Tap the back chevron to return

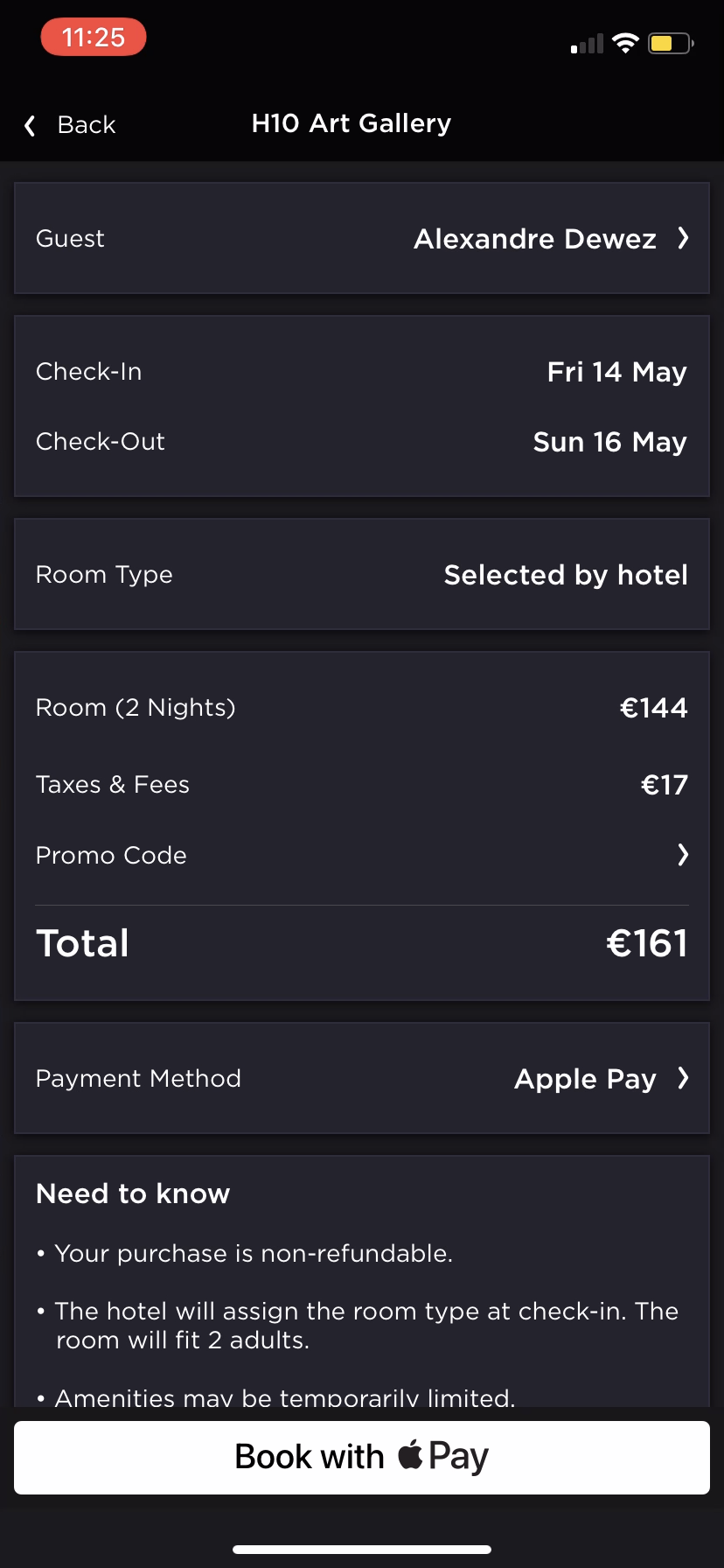(x=31, y=124)
